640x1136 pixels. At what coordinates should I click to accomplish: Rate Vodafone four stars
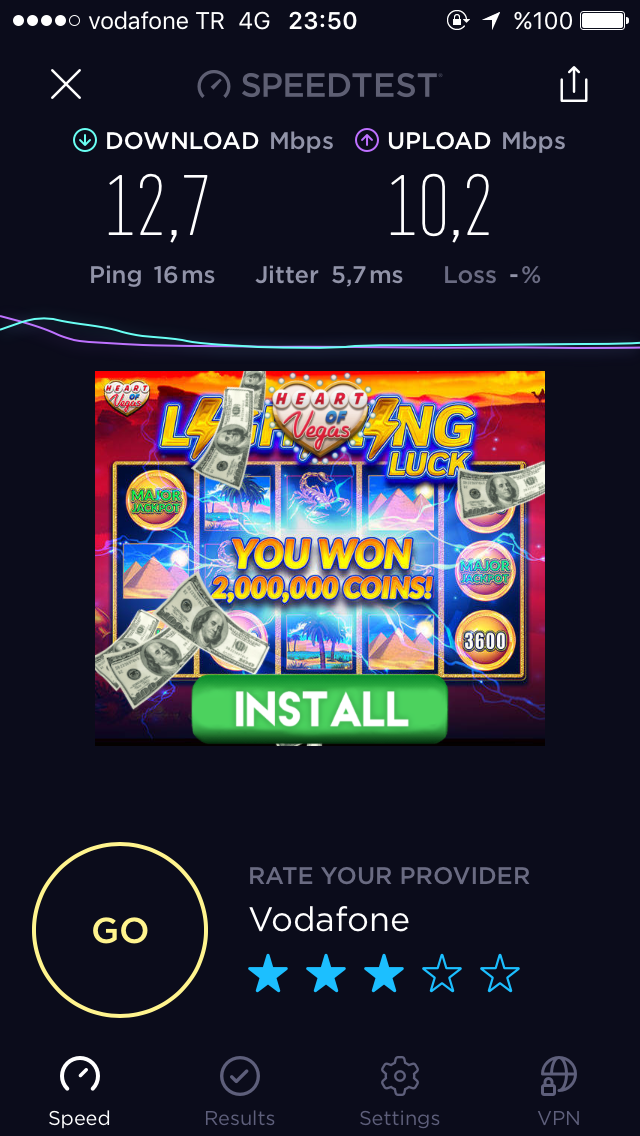[441, 973]
